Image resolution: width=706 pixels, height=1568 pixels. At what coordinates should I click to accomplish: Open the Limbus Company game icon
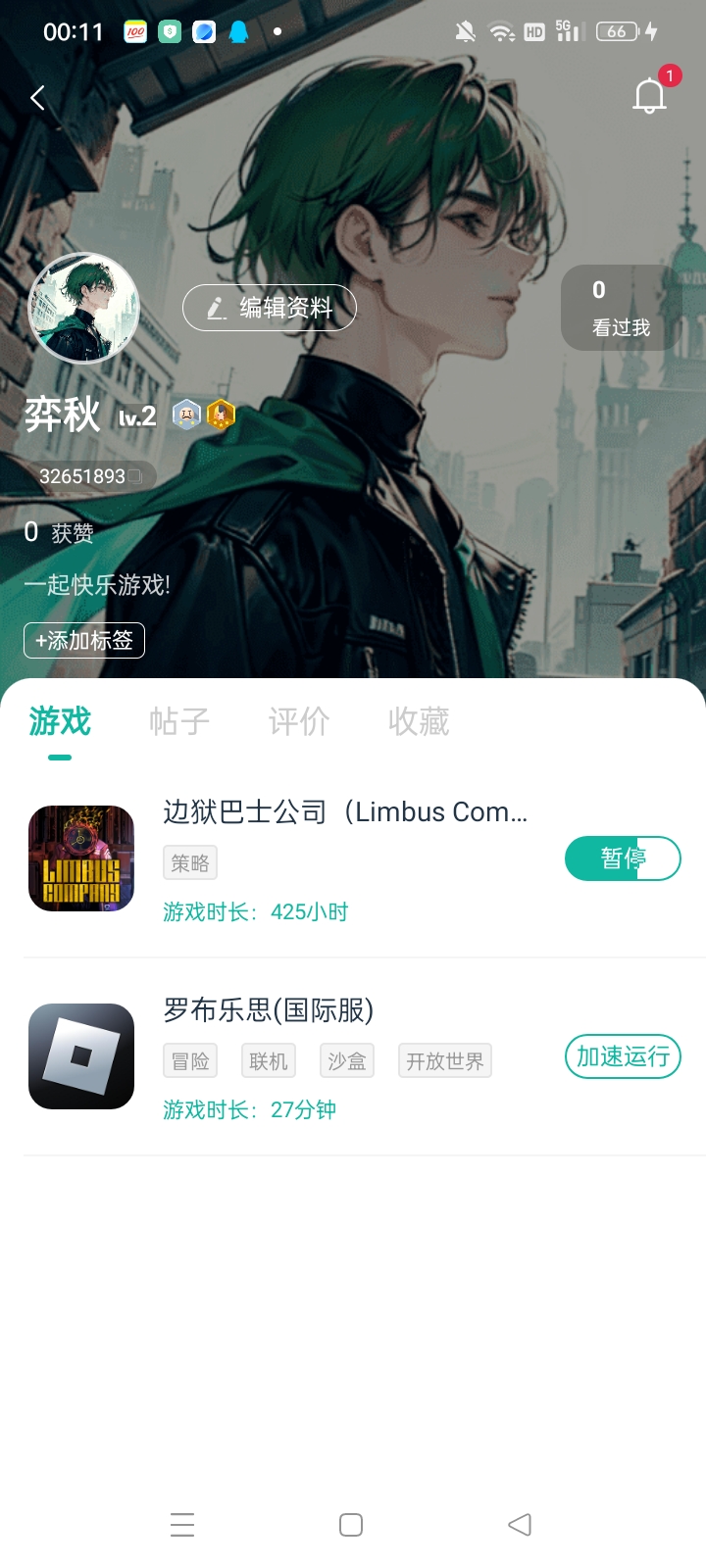[81, 857]
